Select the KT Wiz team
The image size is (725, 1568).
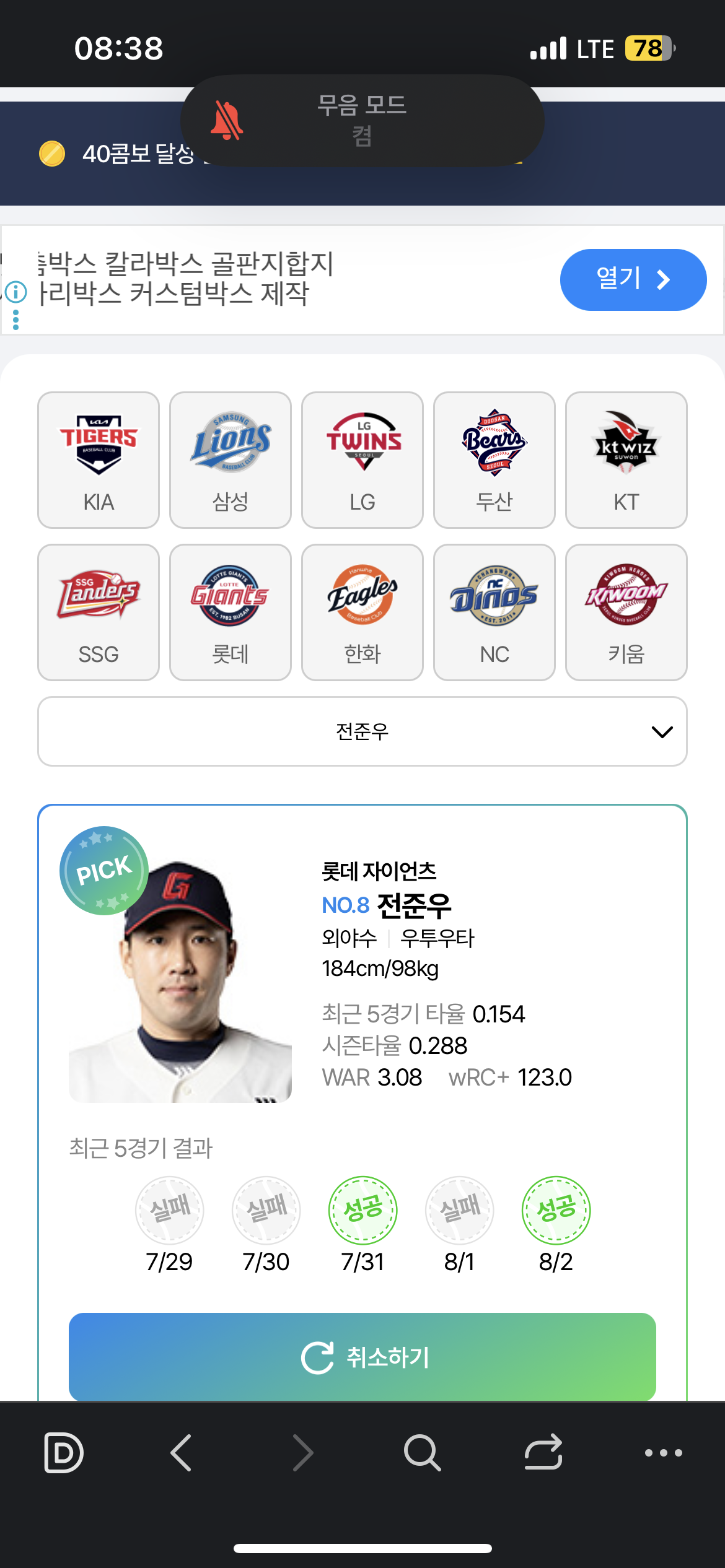click(x=626, y=460)
